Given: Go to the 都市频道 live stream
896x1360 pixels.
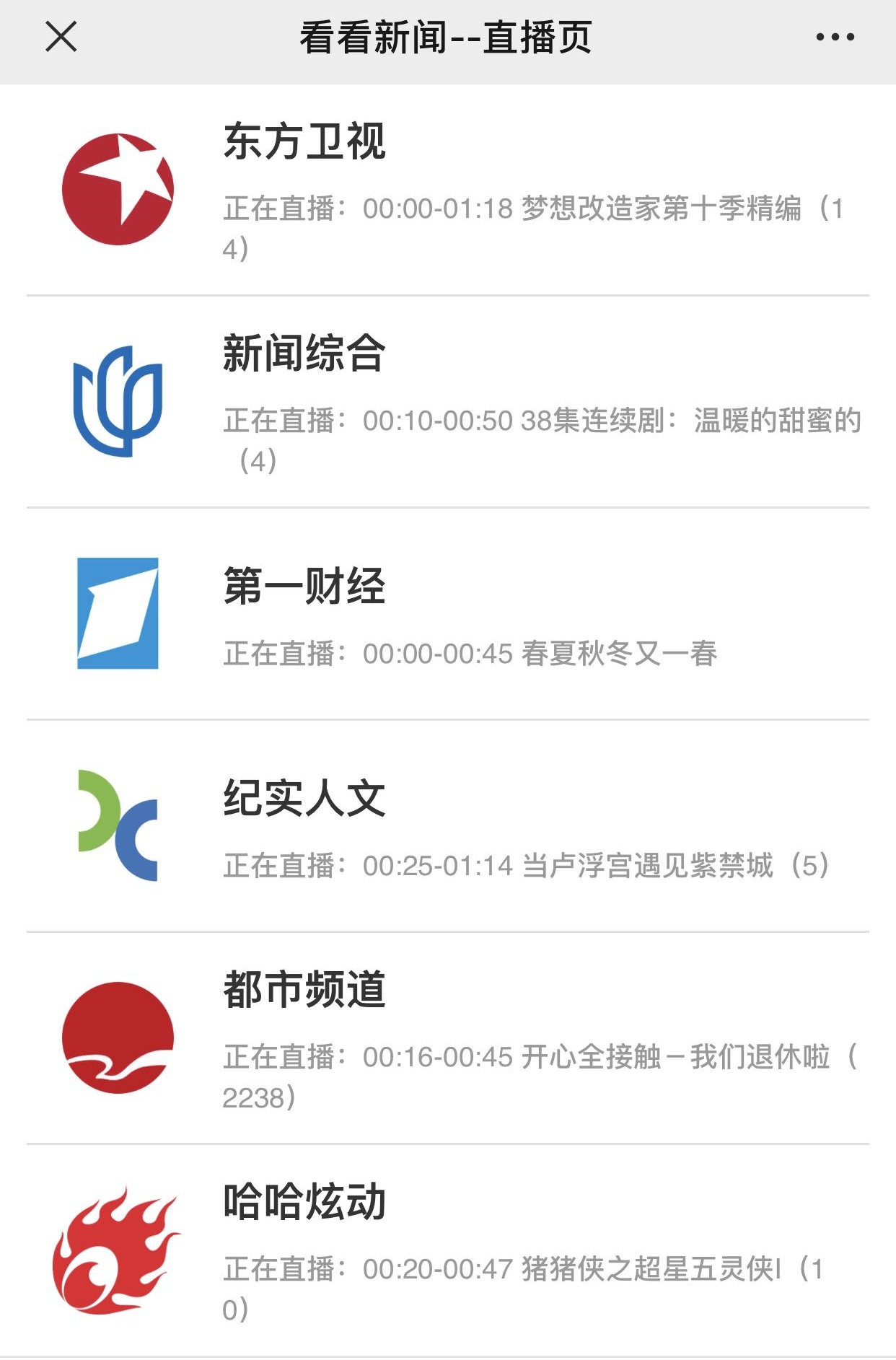Looking at the screenshot, I should [447, 1037].
